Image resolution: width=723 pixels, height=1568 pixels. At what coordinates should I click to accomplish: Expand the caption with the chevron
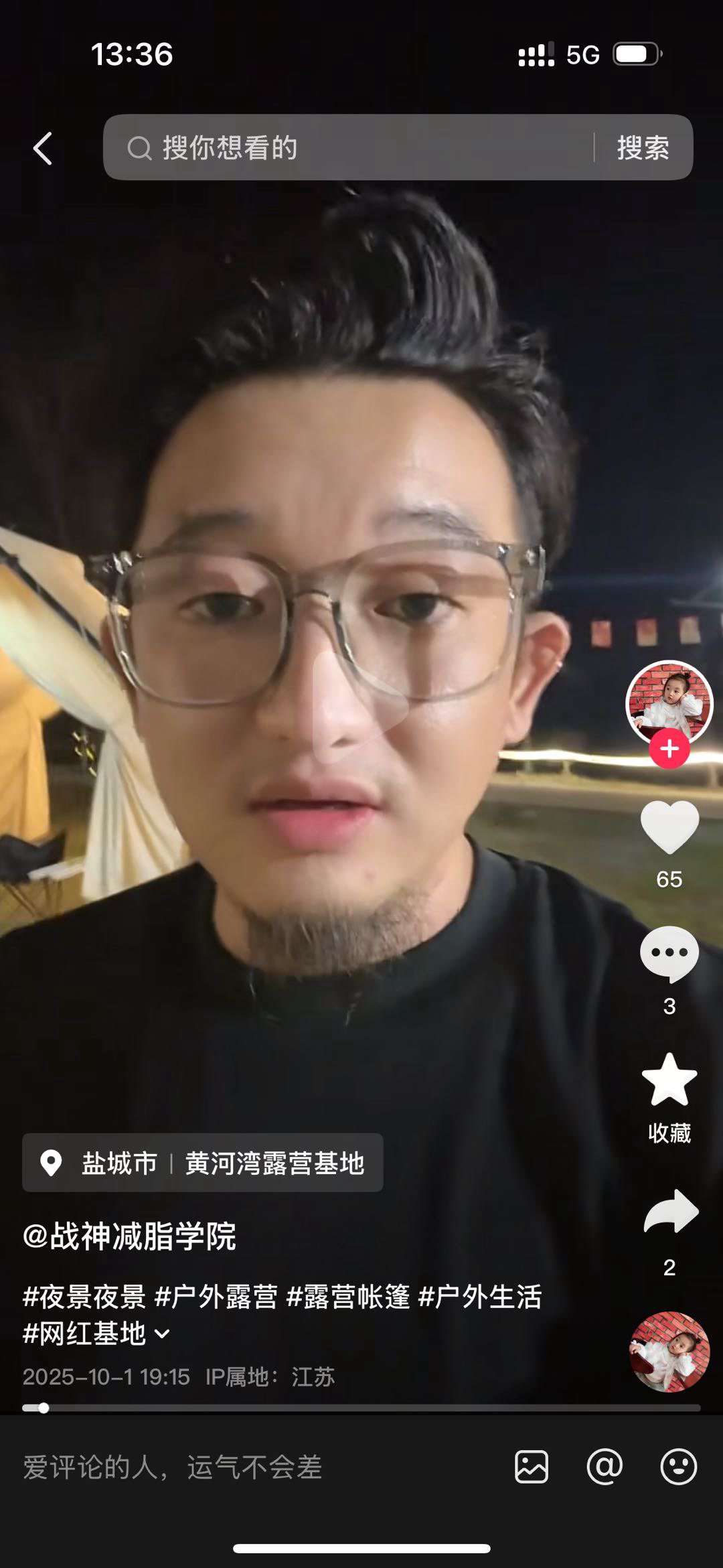click(x=163, y=1334)
